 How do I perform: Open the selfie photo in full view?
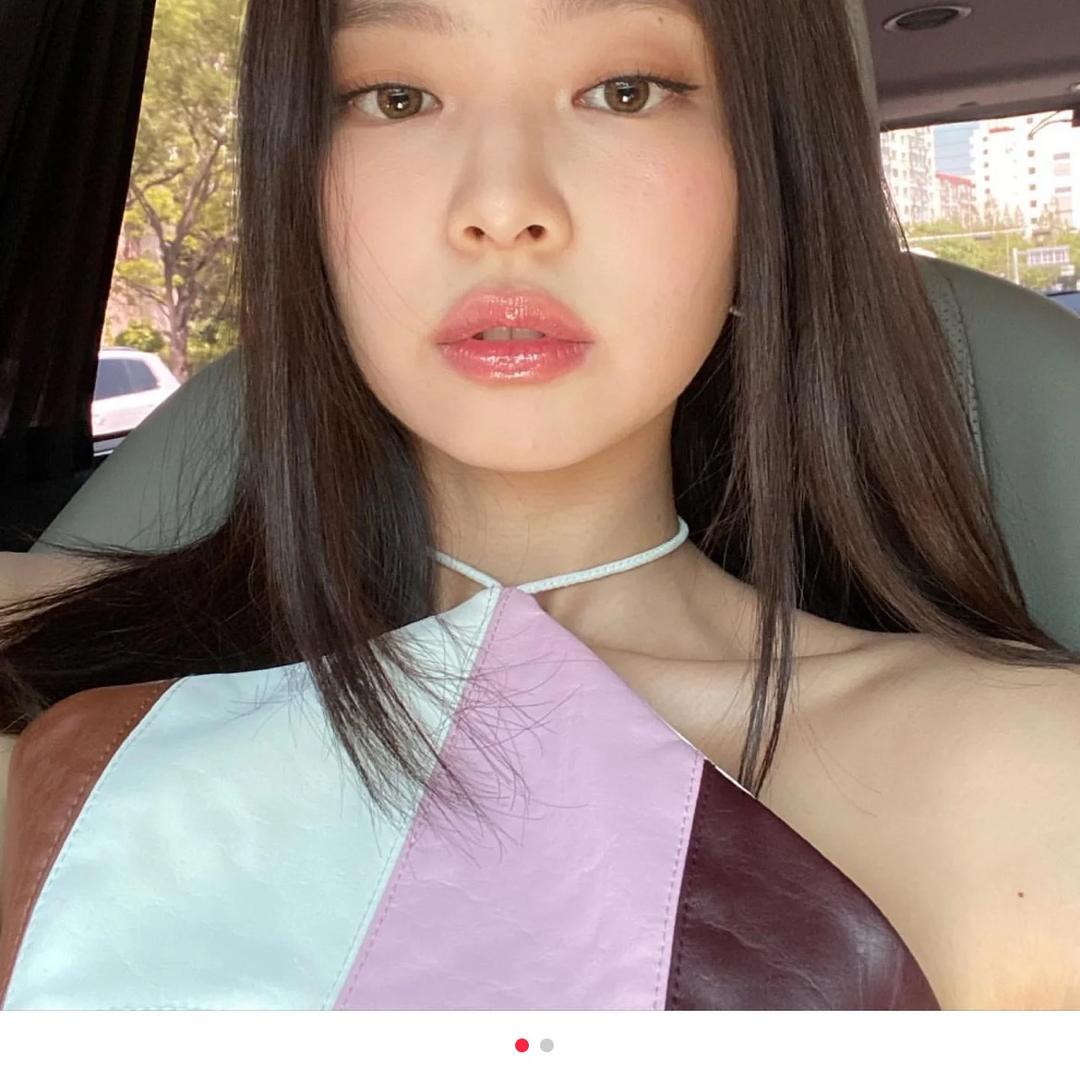540,505
